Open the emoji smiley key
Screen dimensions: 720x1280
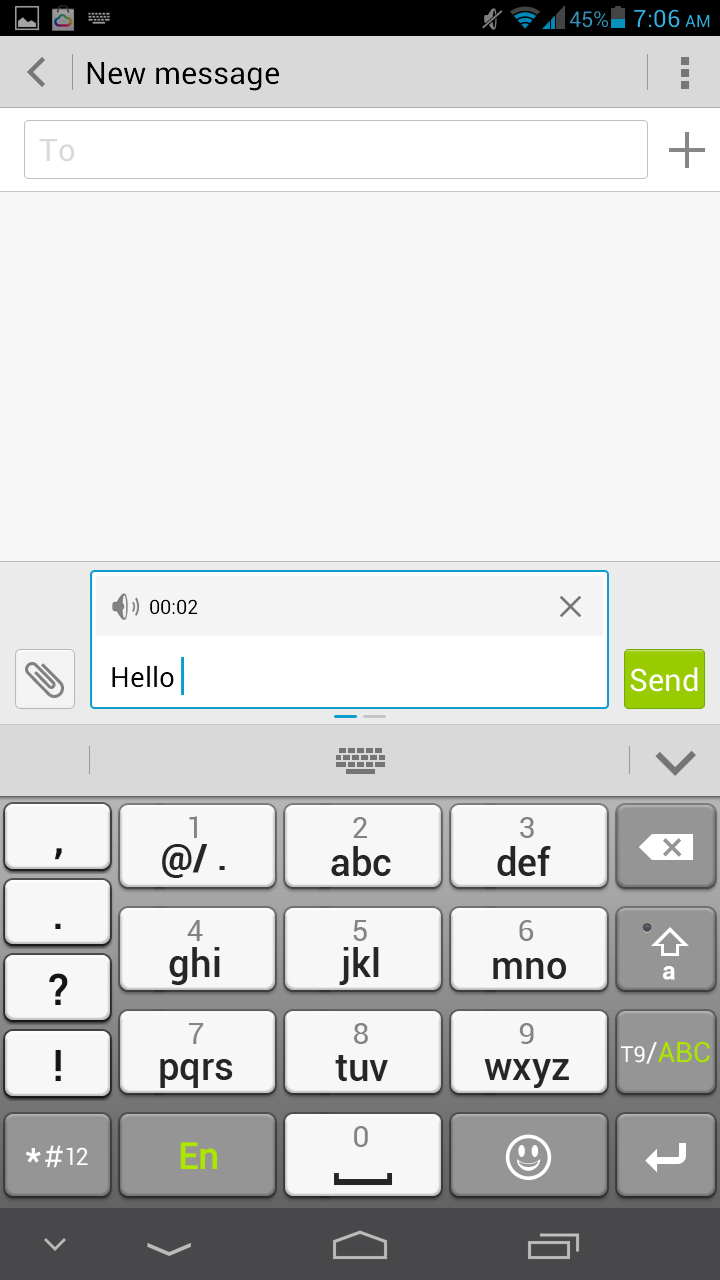click(529, 1156)
